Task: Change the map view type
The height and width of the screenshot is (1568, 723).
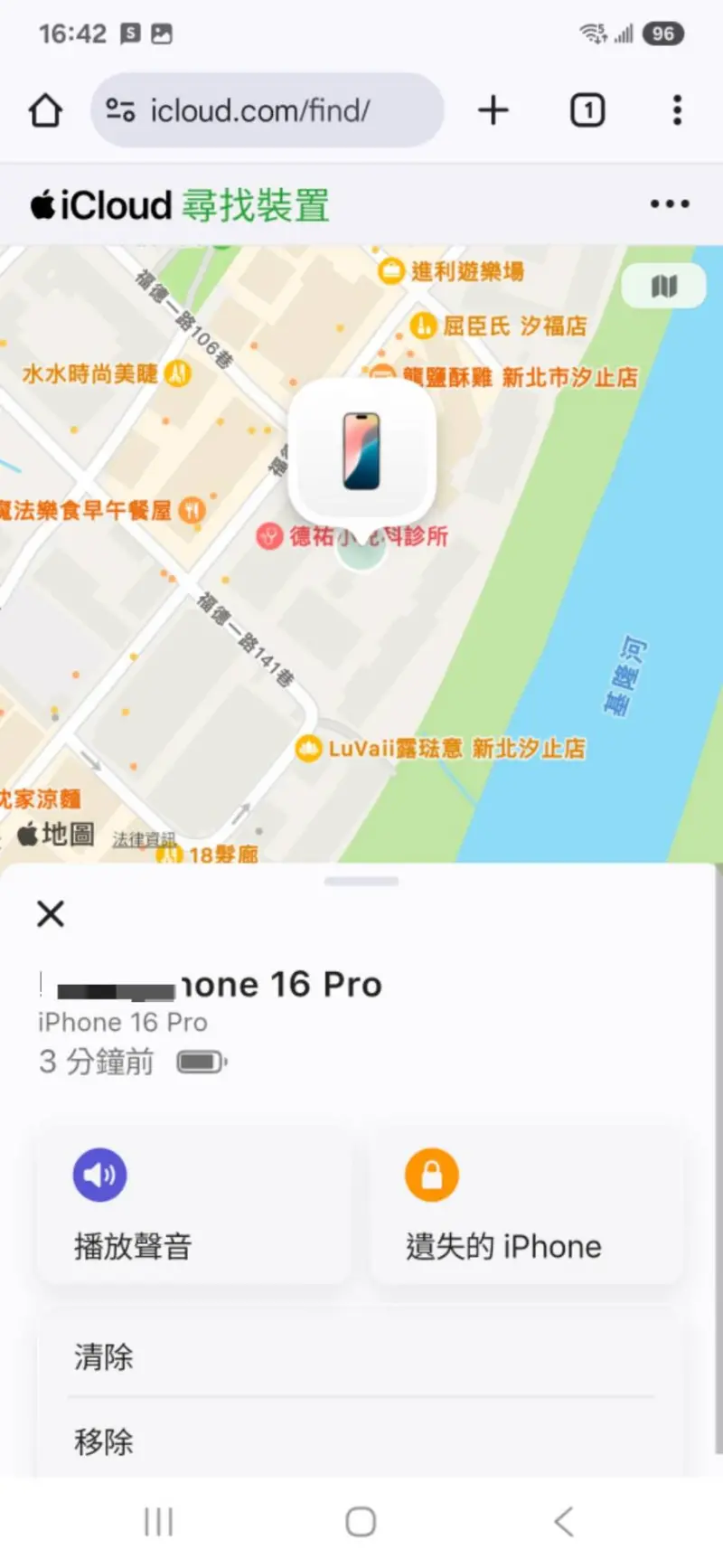Action: 664,287
